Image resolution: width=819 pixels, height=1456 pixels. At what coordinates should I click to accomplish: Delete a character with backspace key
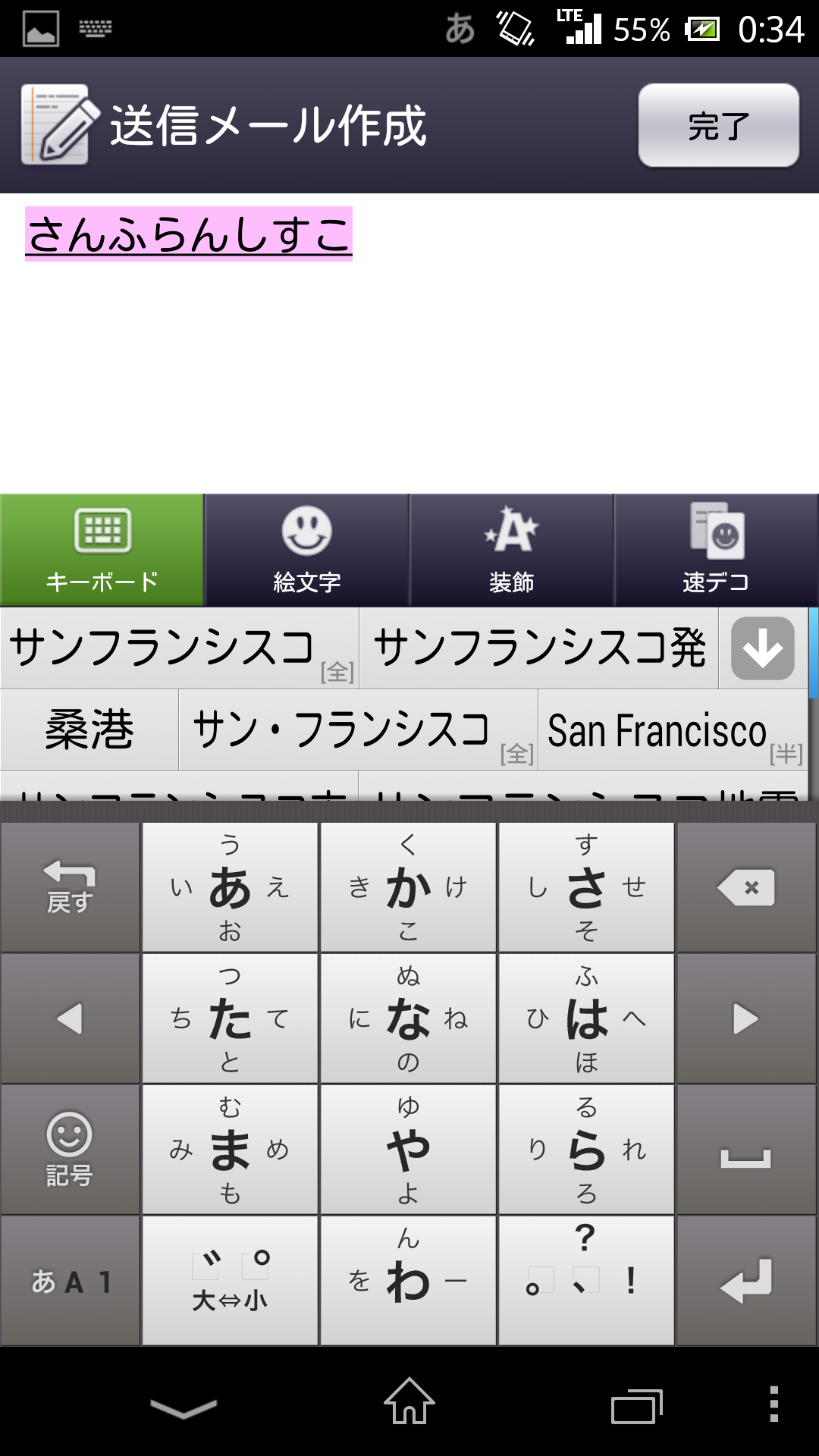[746, 887]
